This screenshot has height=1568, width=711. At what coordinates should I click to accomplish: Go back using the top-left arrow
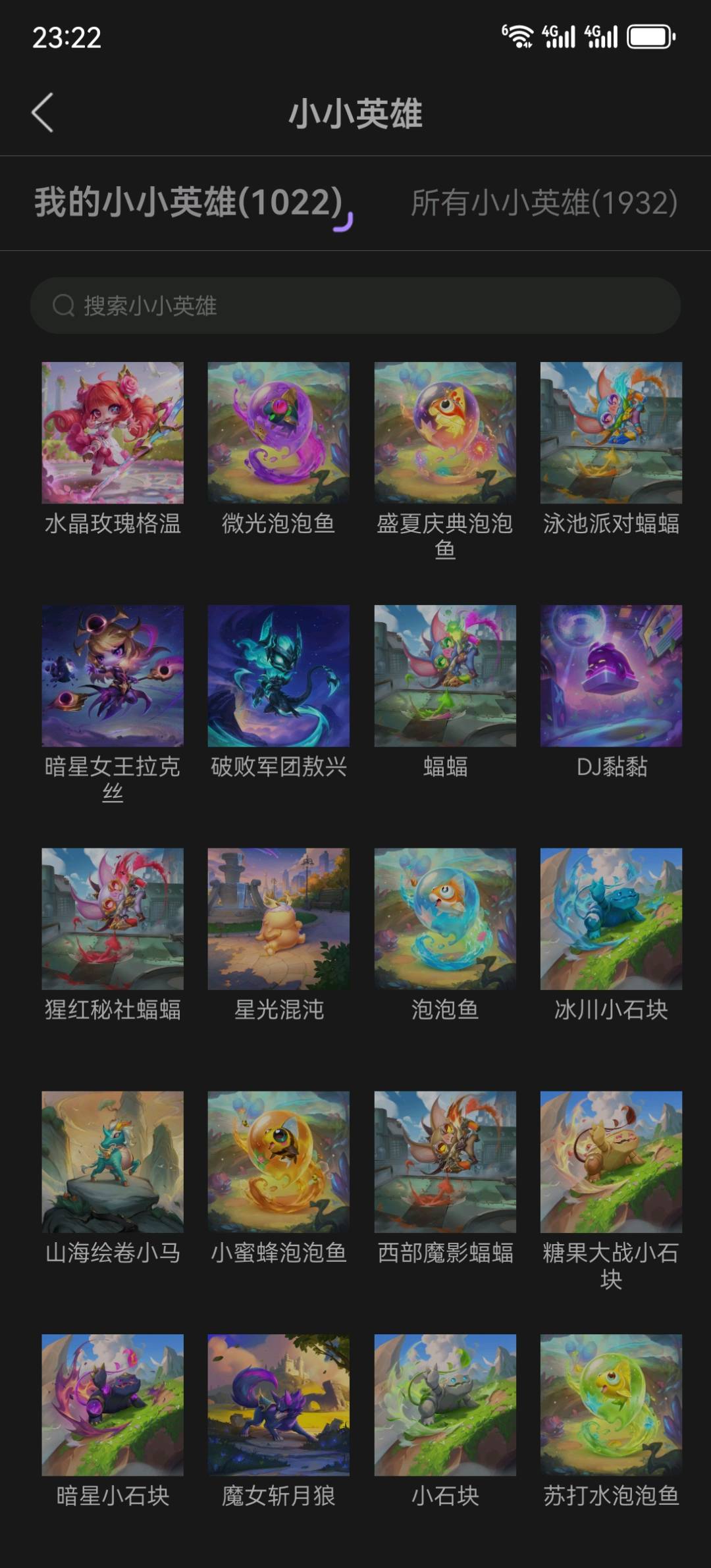43,113
